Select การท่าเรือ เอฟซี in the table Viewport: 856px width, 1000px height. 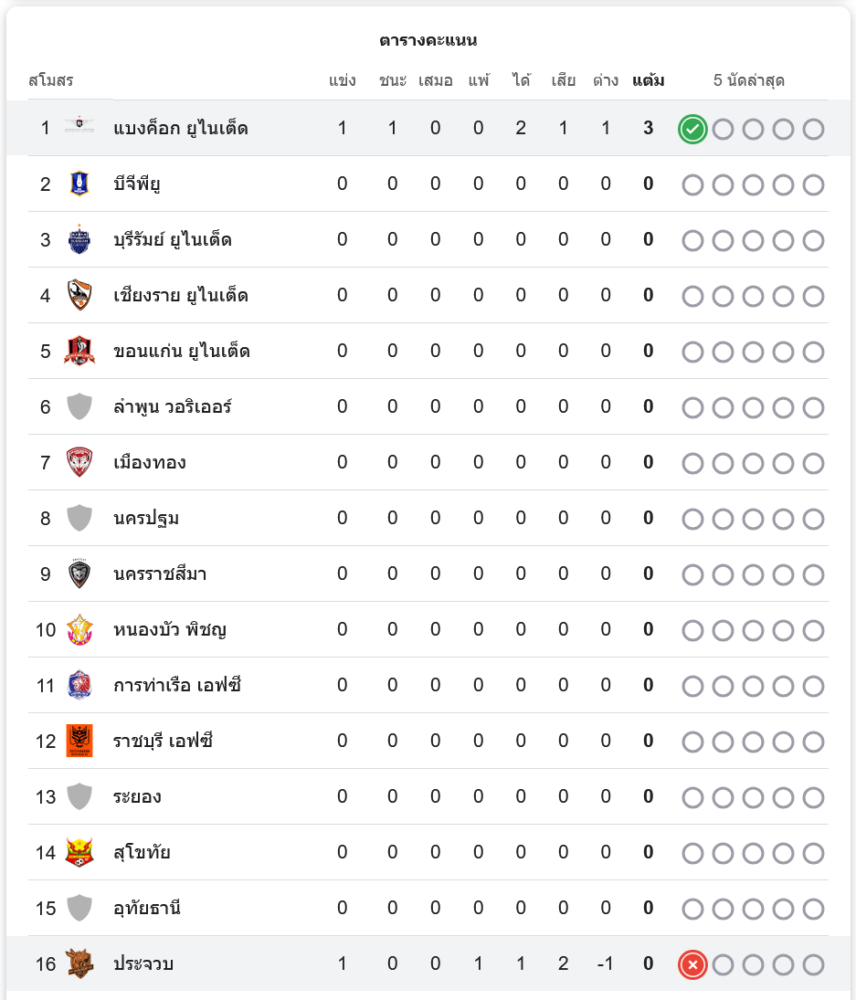pos(176,686)
